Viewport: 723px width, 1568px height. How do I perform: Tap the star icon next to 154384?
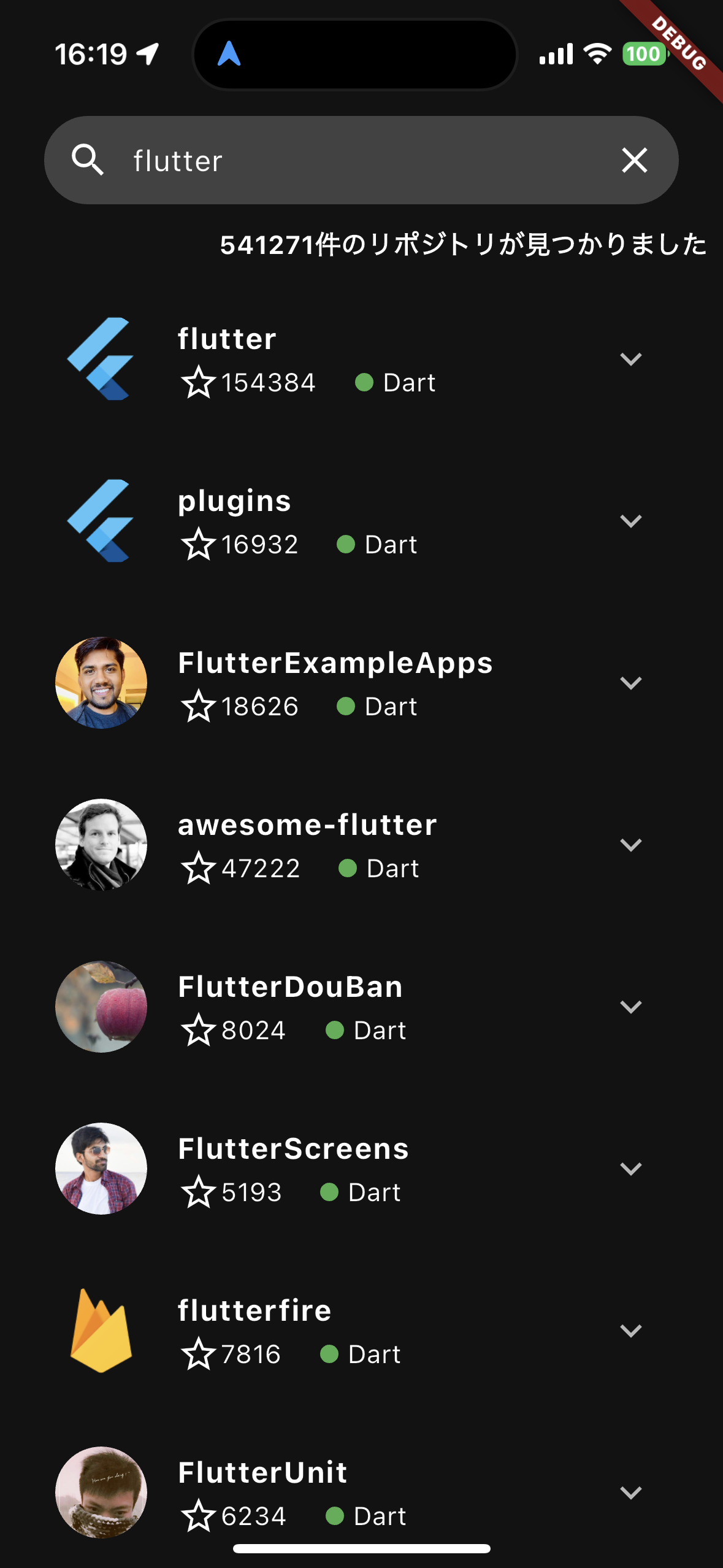pos(198,382)
